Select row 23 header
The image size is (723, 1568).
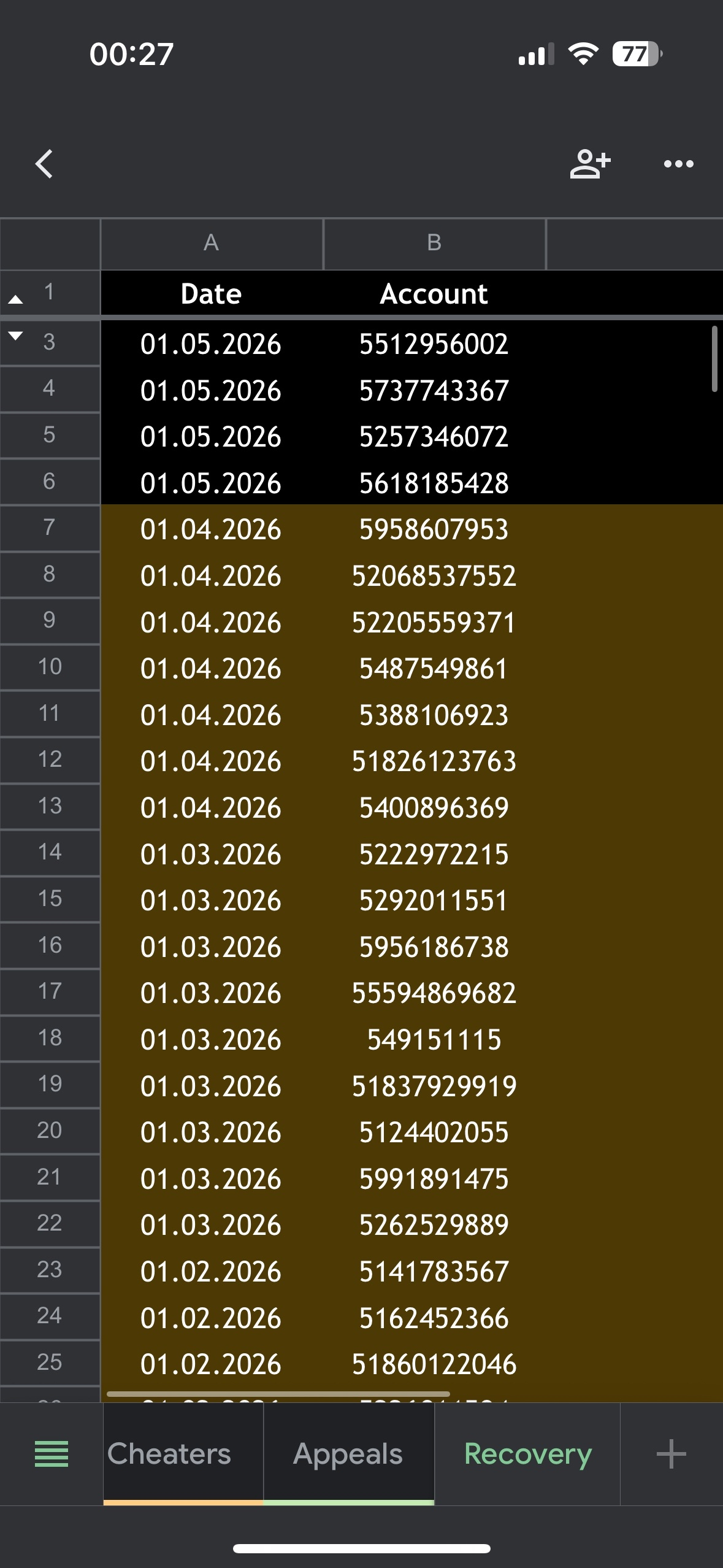pos(49,1269)
